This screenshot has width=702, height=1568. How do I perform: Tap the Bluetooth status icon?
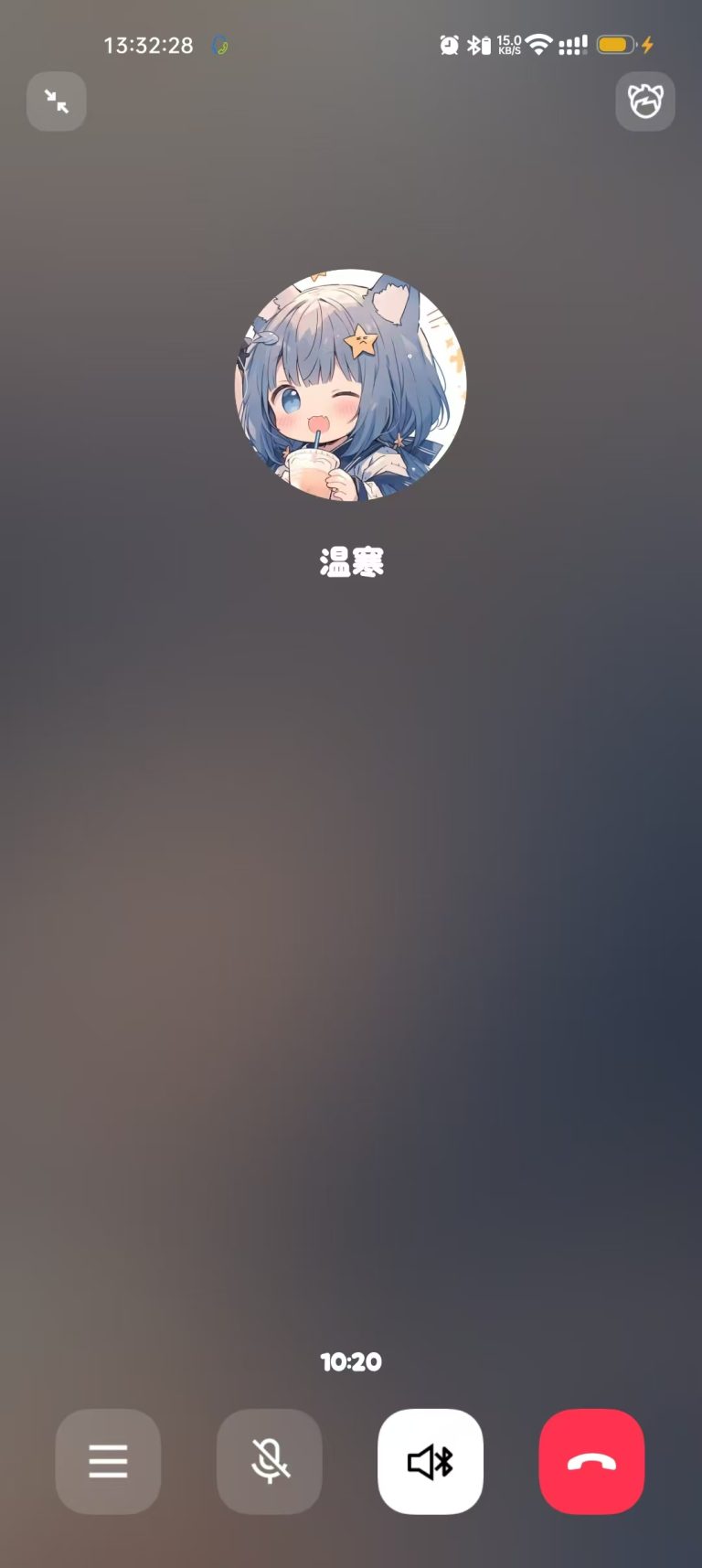click(x=474, y=43)
